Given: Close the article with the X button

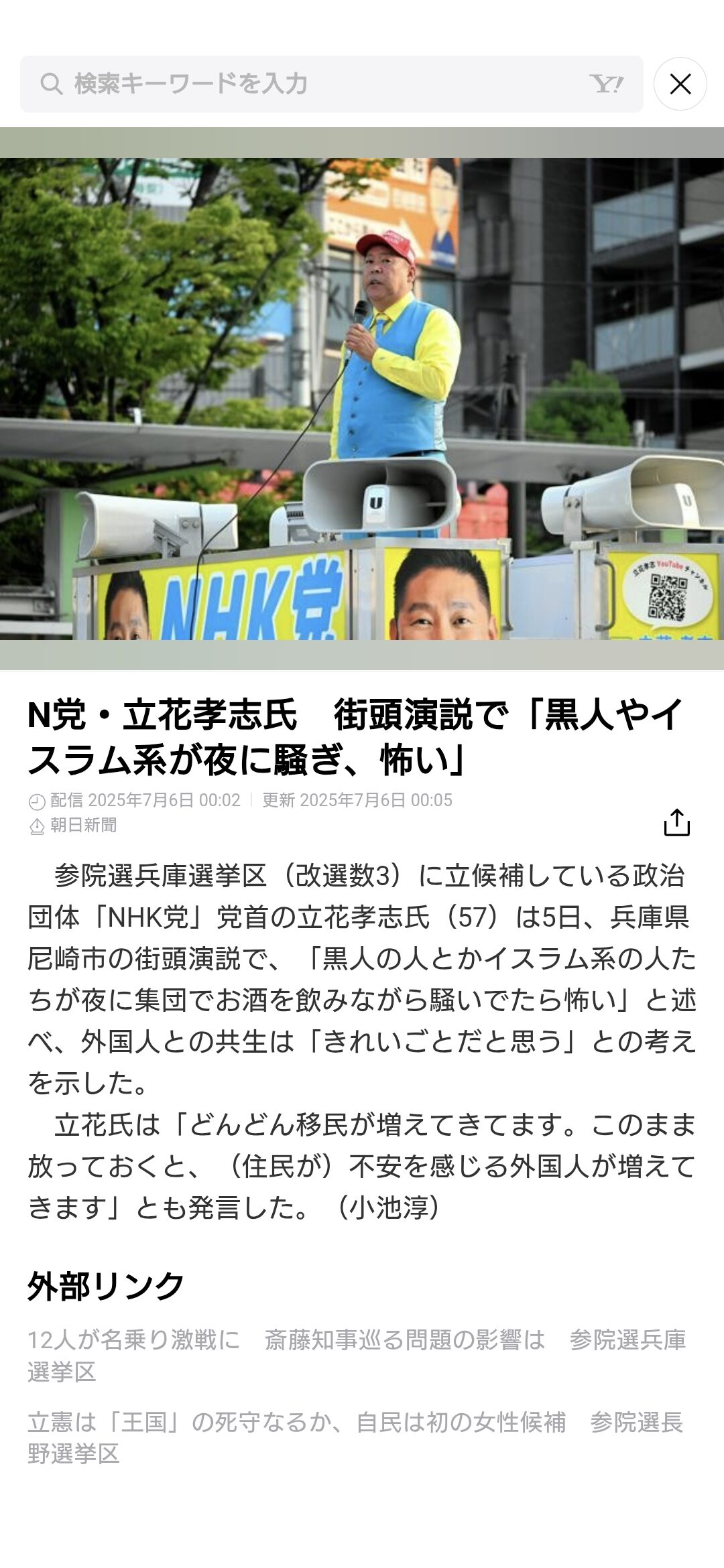Looking at the screenshot, I should click(x=680, y=84).
